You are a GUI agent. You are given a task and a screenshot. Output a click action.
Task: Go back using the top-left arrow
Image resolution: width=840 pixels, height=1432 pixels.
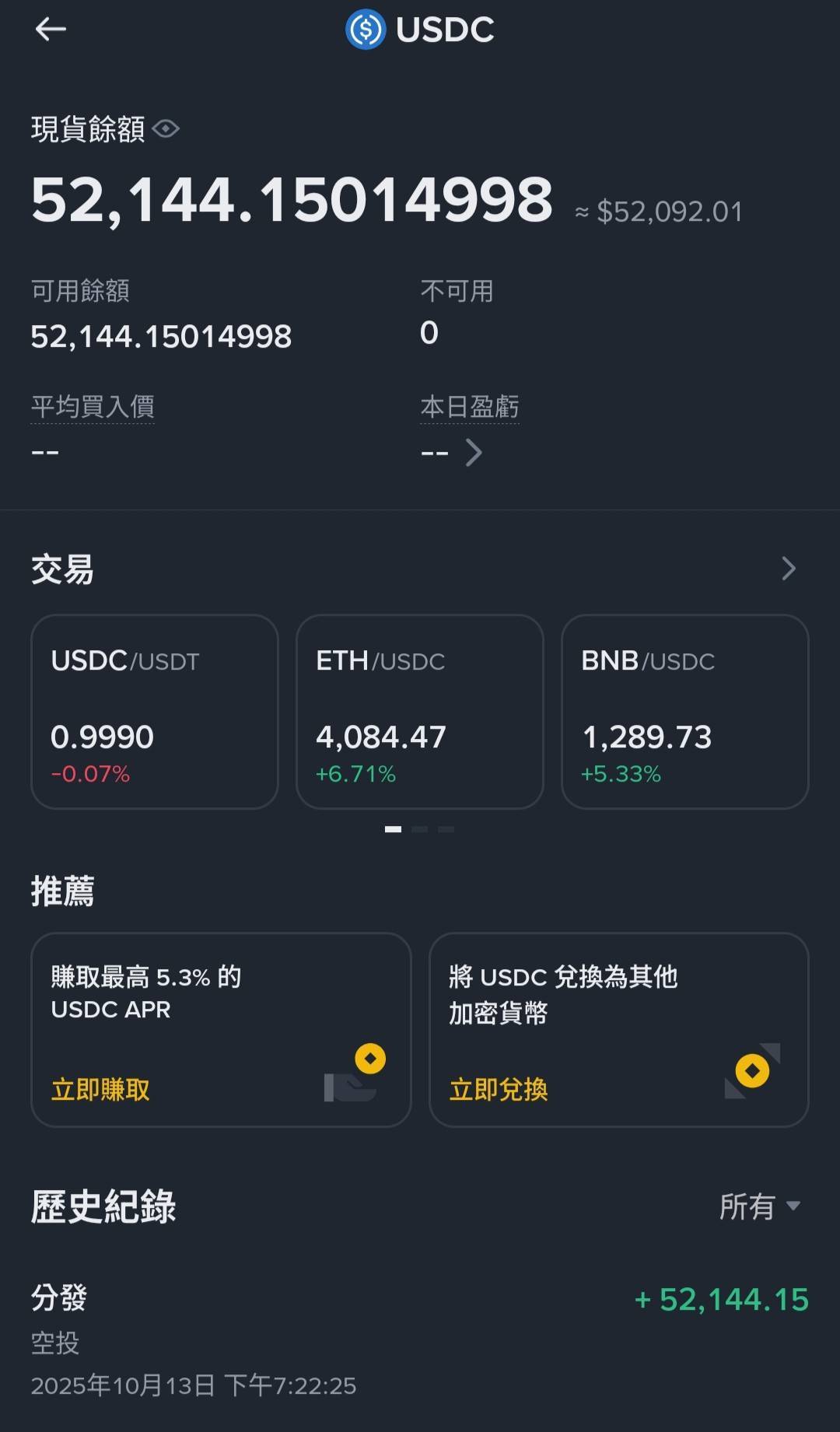click(51, 30)
